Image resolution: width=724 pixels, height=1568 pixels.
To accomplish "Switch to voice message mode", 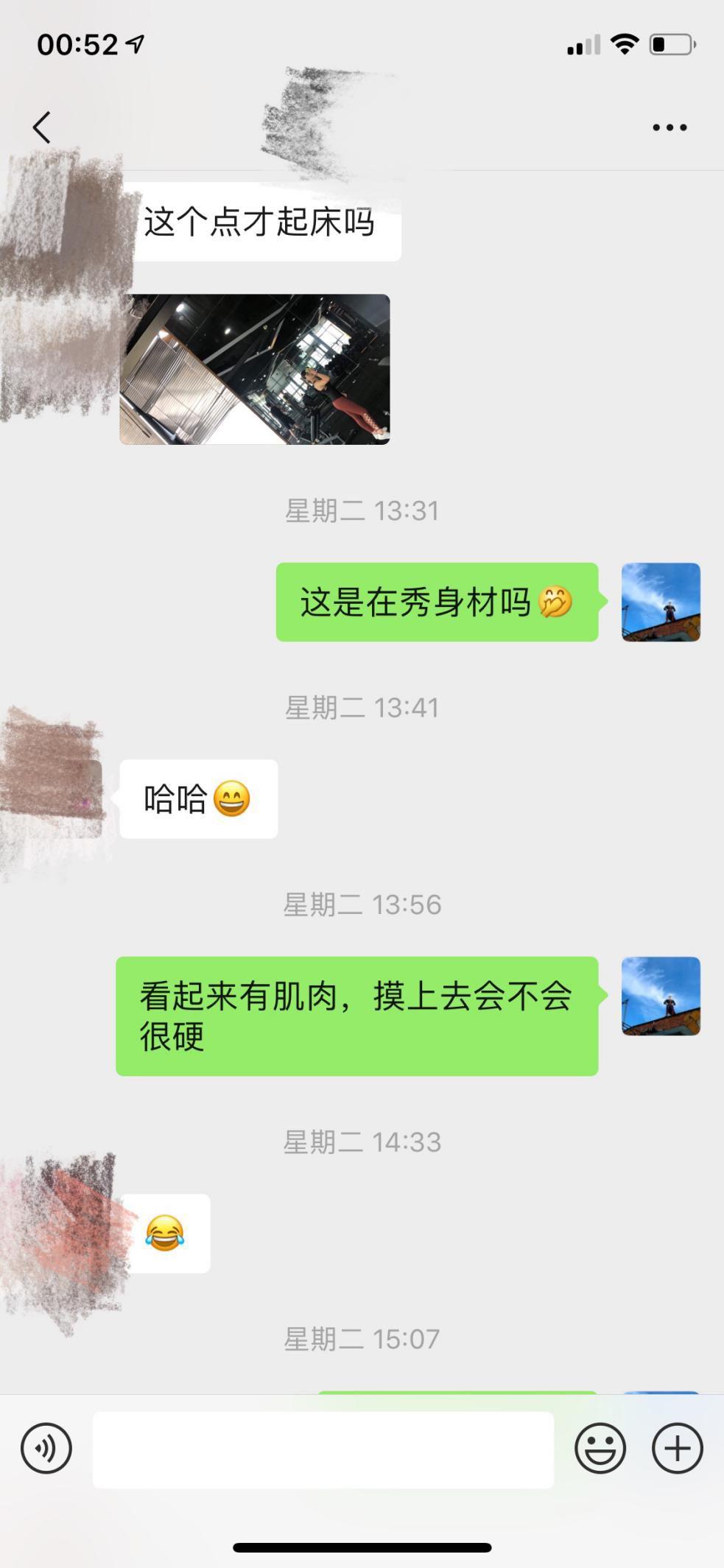I will (45, 1447).
